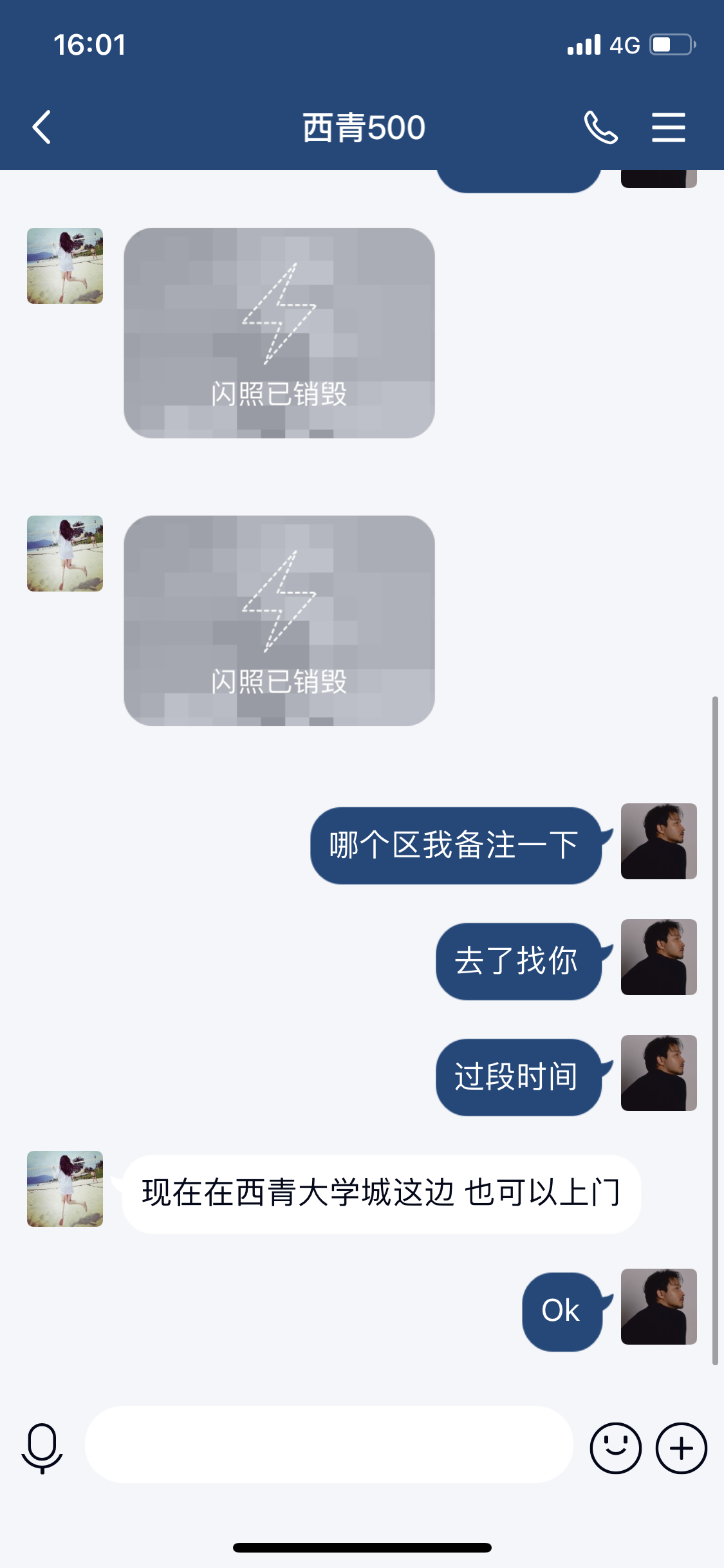Start a voice call with 西青500
The width and height of the screenshot is (724, 1568).
(x=600, y=127)
